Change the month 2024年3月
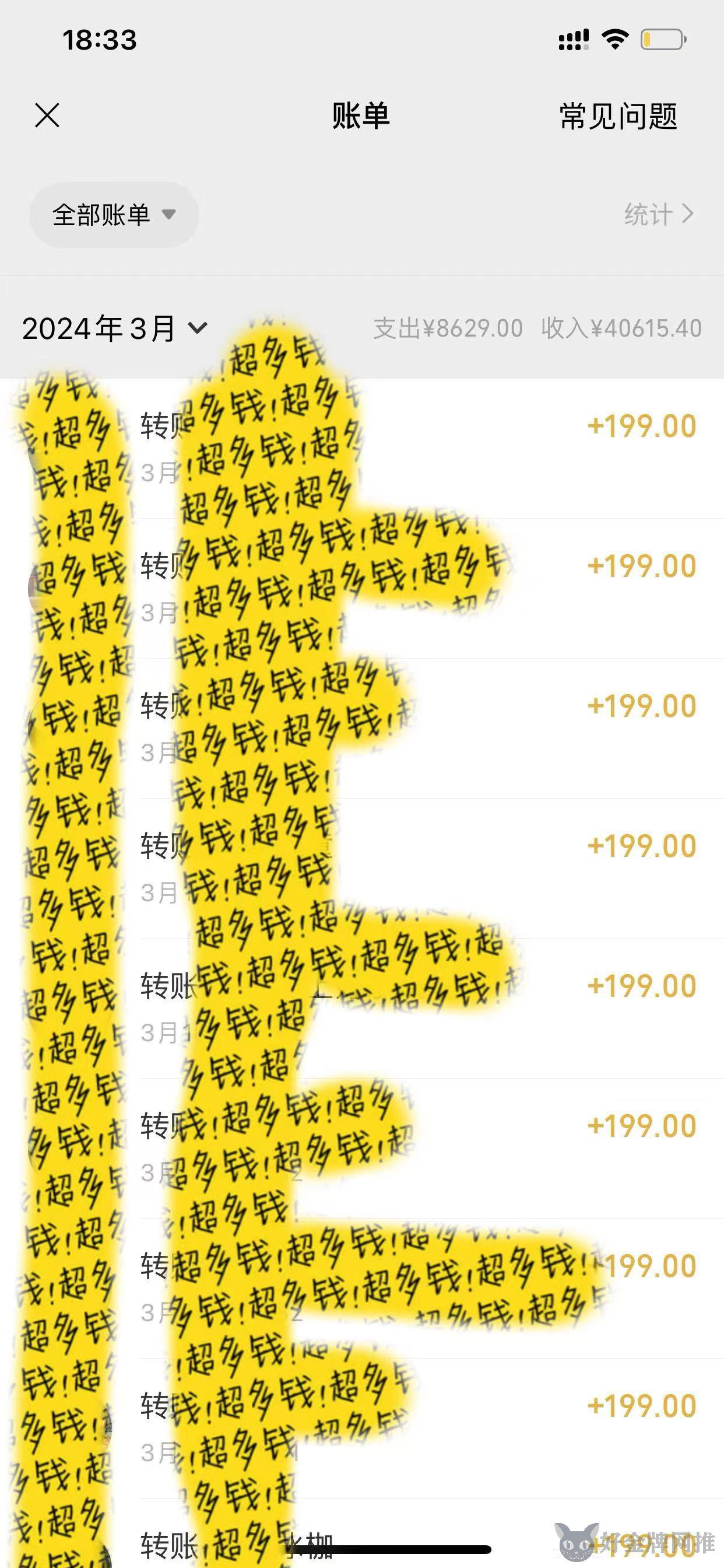 click(115, 328)
